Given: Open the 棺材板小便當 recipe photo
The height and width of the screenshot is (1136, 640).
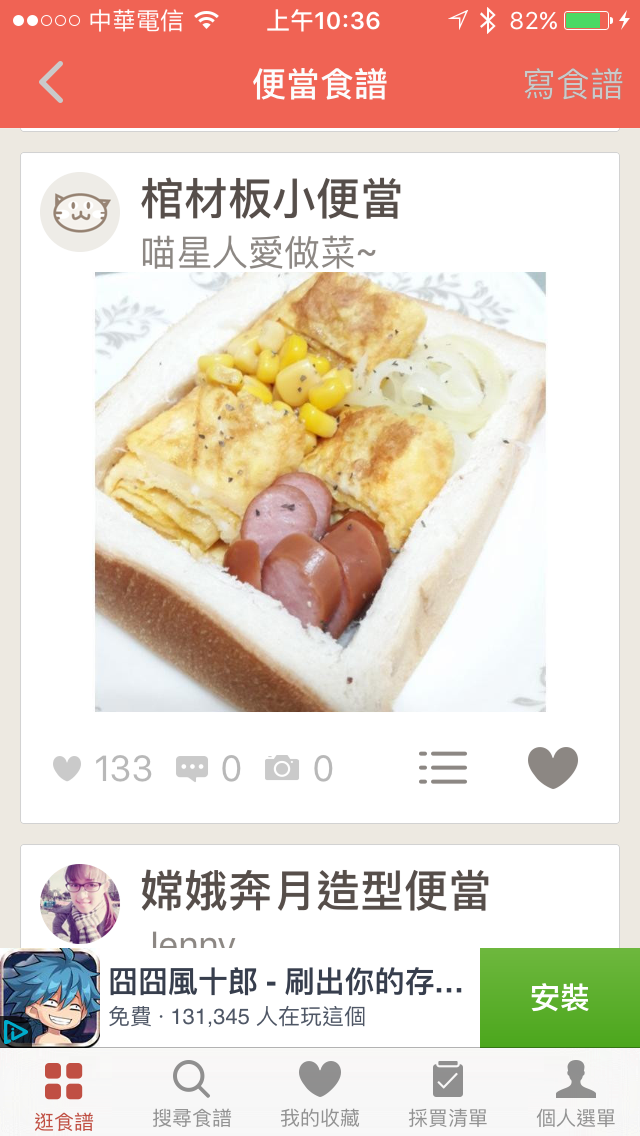Looking at the screenshot, I should coord(320,491).
